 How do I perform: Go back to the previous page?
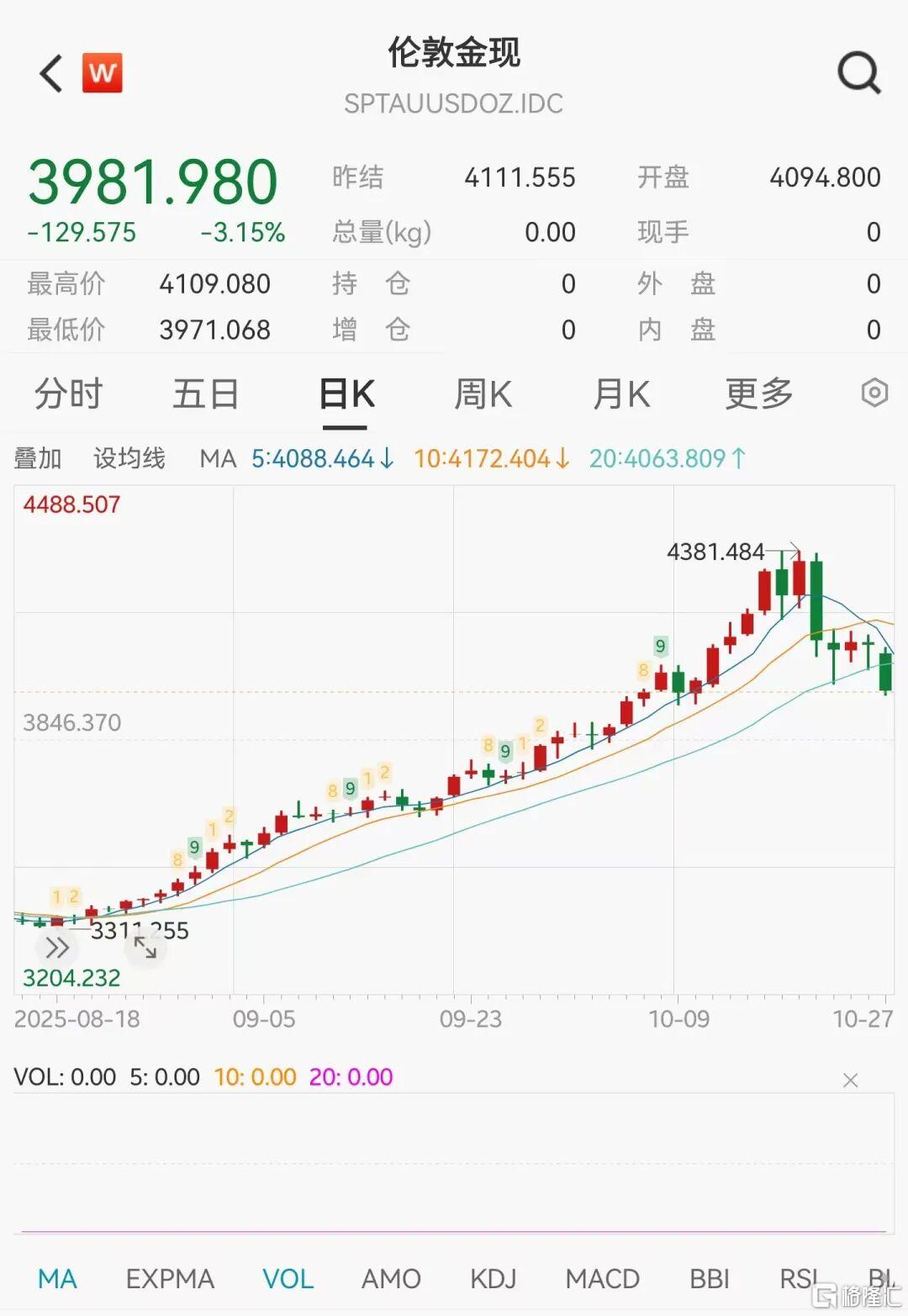pos(51,73)
